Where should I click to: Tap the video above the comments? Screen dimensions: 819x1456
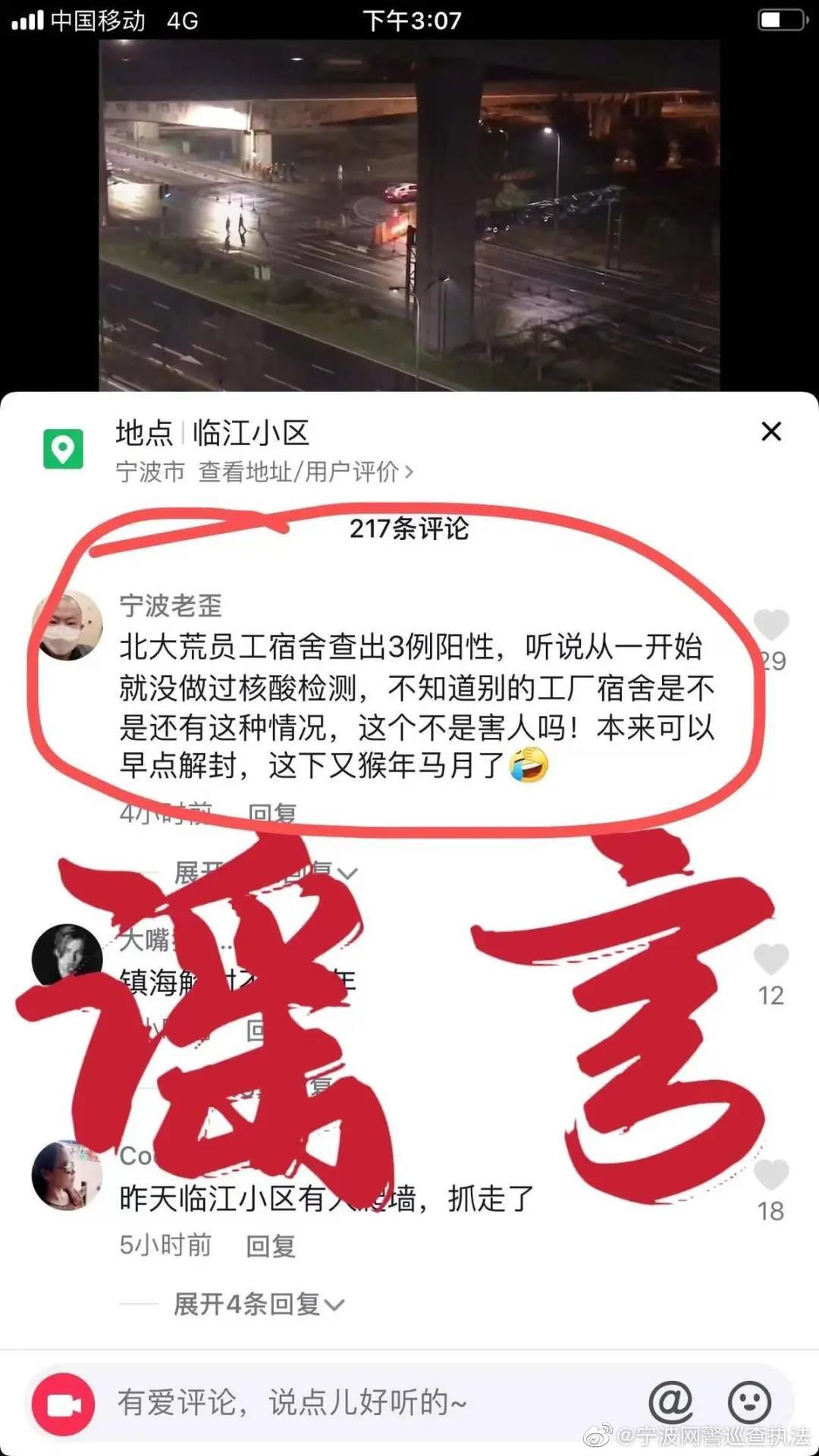tap(409, 216)
